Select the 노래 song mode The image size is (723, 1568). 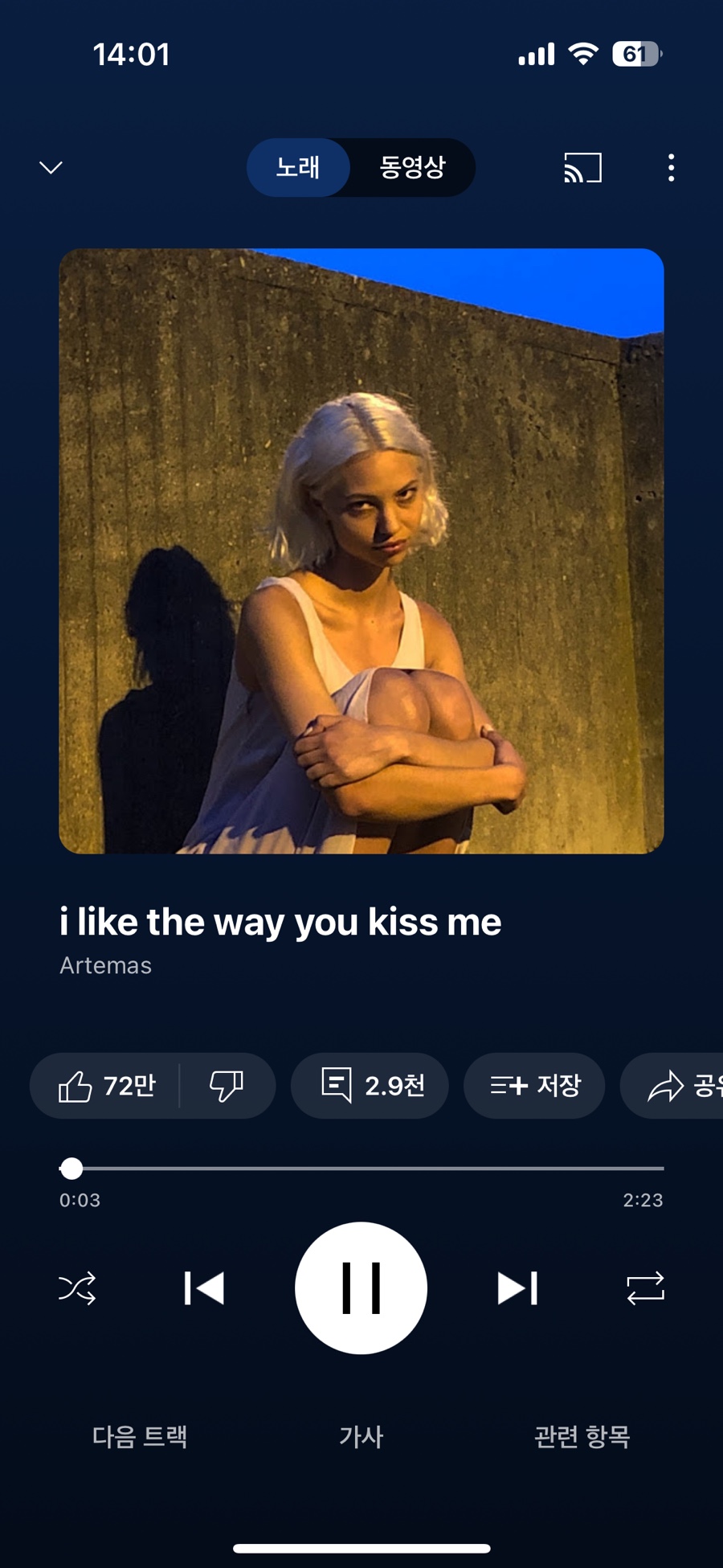point(298,167)
